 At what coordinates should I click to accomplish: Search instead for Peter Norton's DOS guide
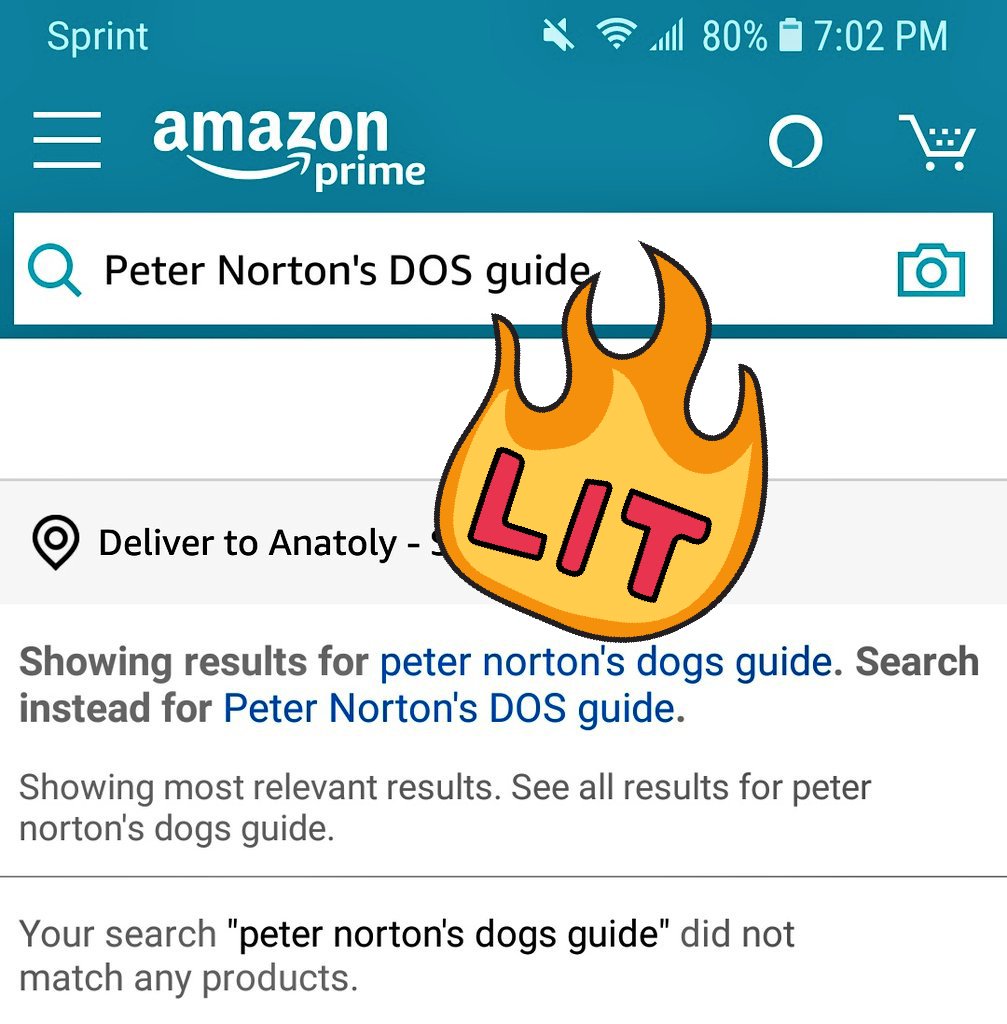(x=450, y=709)
